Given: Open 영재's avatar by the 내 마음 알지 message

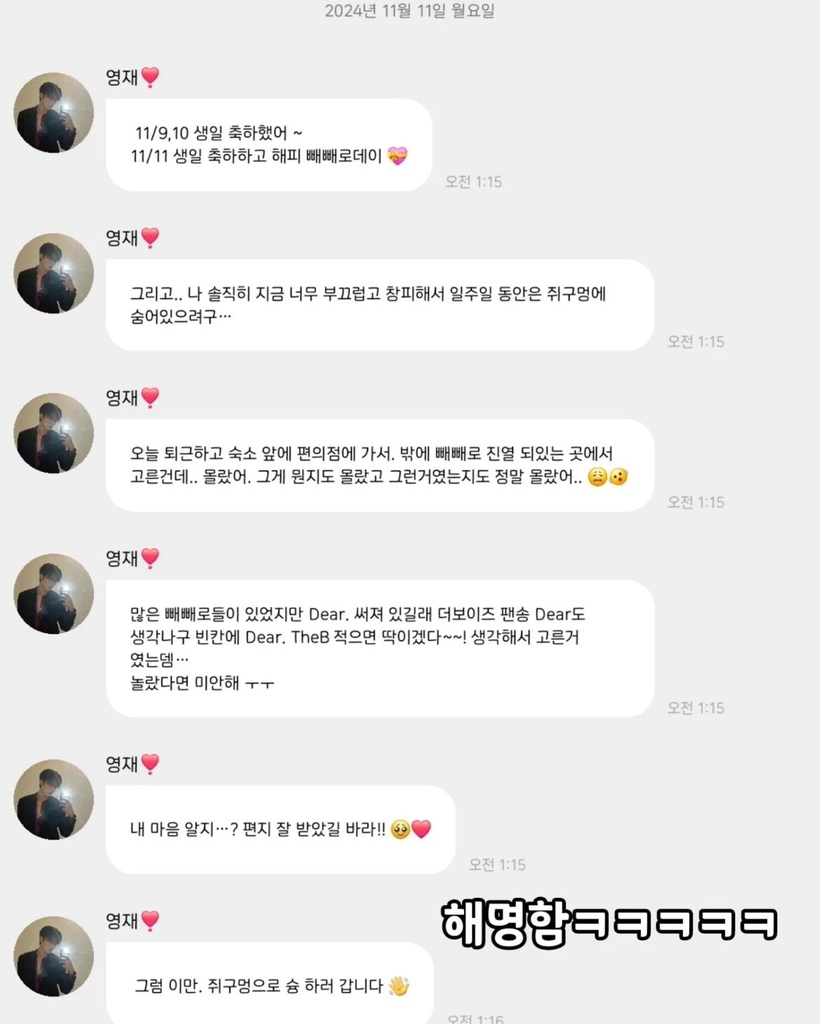Looking at the screenshot, I should point(54,799).
